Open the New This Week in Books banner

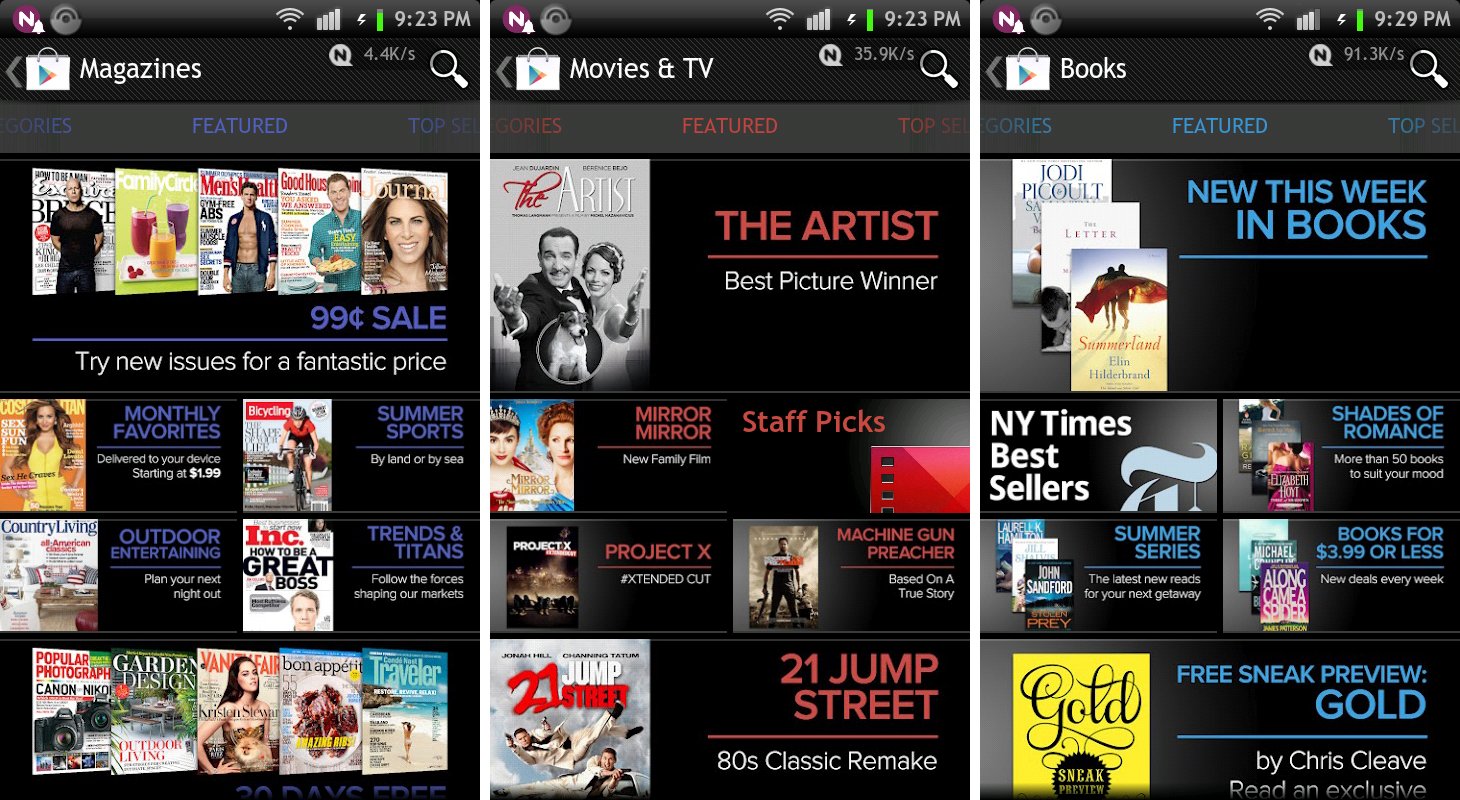1220,275
